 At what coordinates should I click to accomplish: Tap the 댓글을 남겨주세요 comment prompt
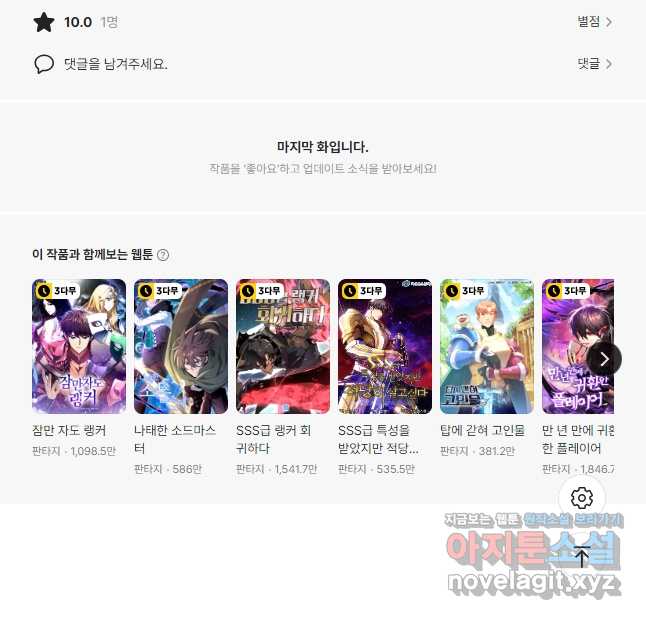click(x=115, y=63)
